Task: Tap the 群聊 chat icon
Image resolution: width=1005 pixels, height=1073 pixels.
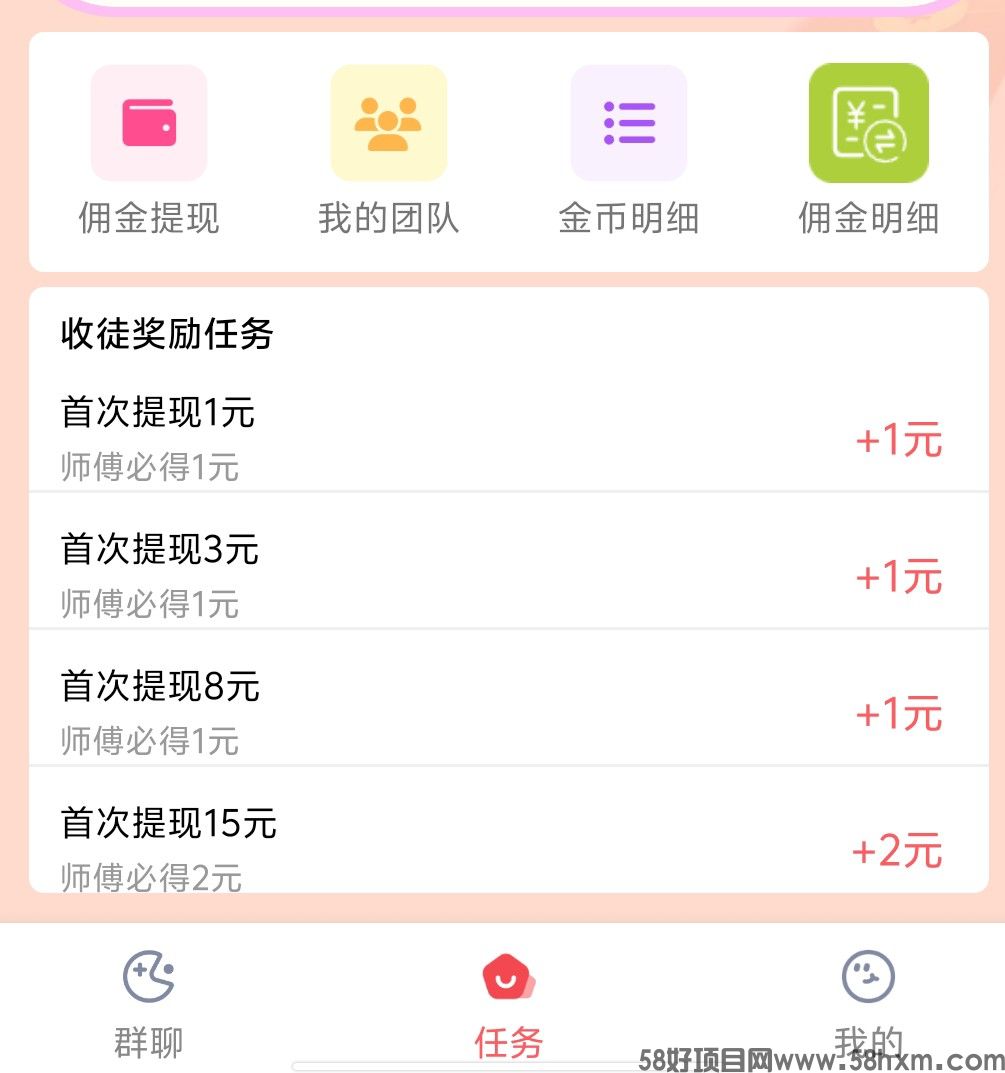Action: [x=148, y=978]
